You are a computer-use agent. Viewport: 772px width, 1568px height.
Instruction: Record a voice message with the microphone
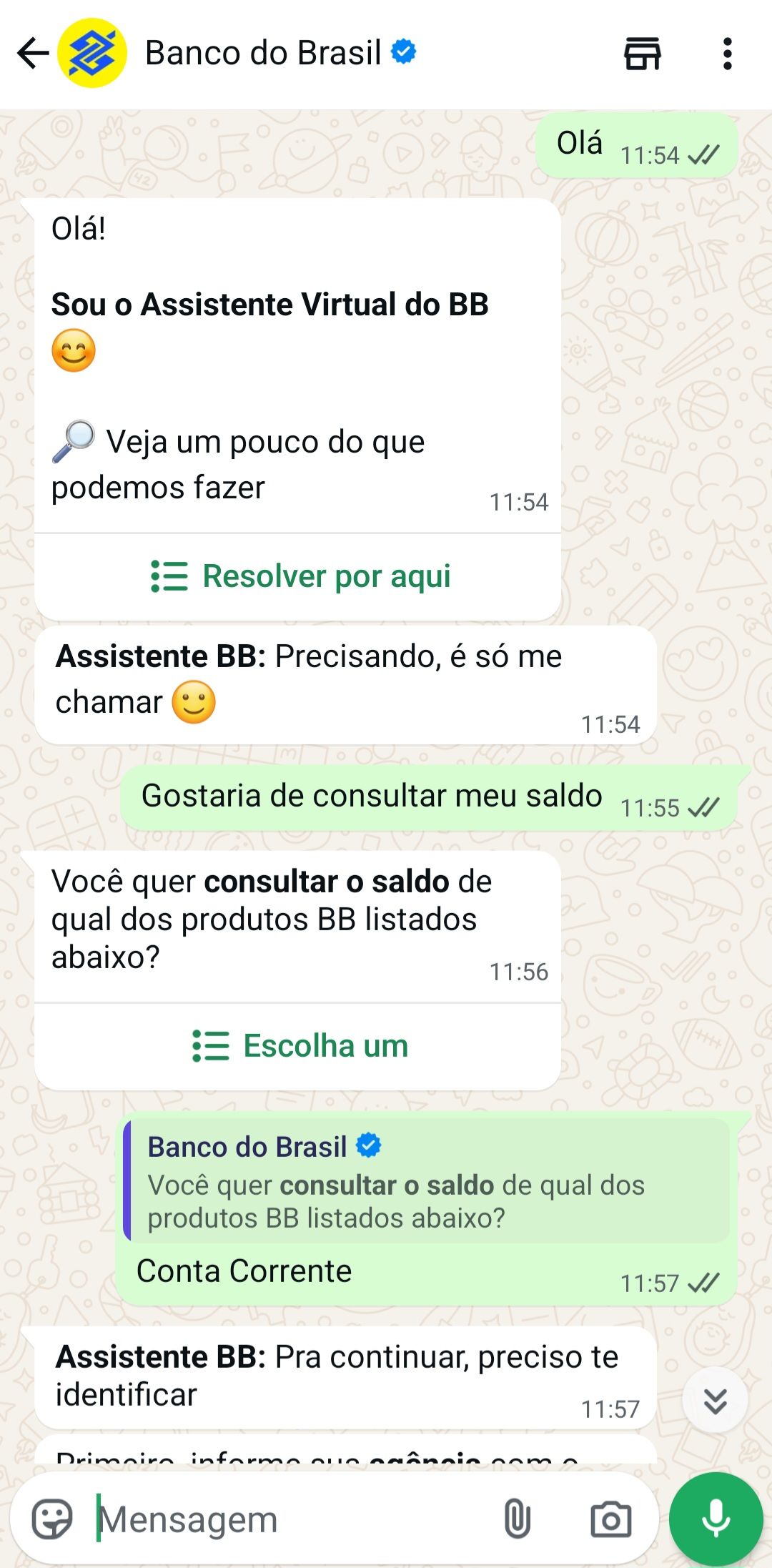coord(716,1519)
